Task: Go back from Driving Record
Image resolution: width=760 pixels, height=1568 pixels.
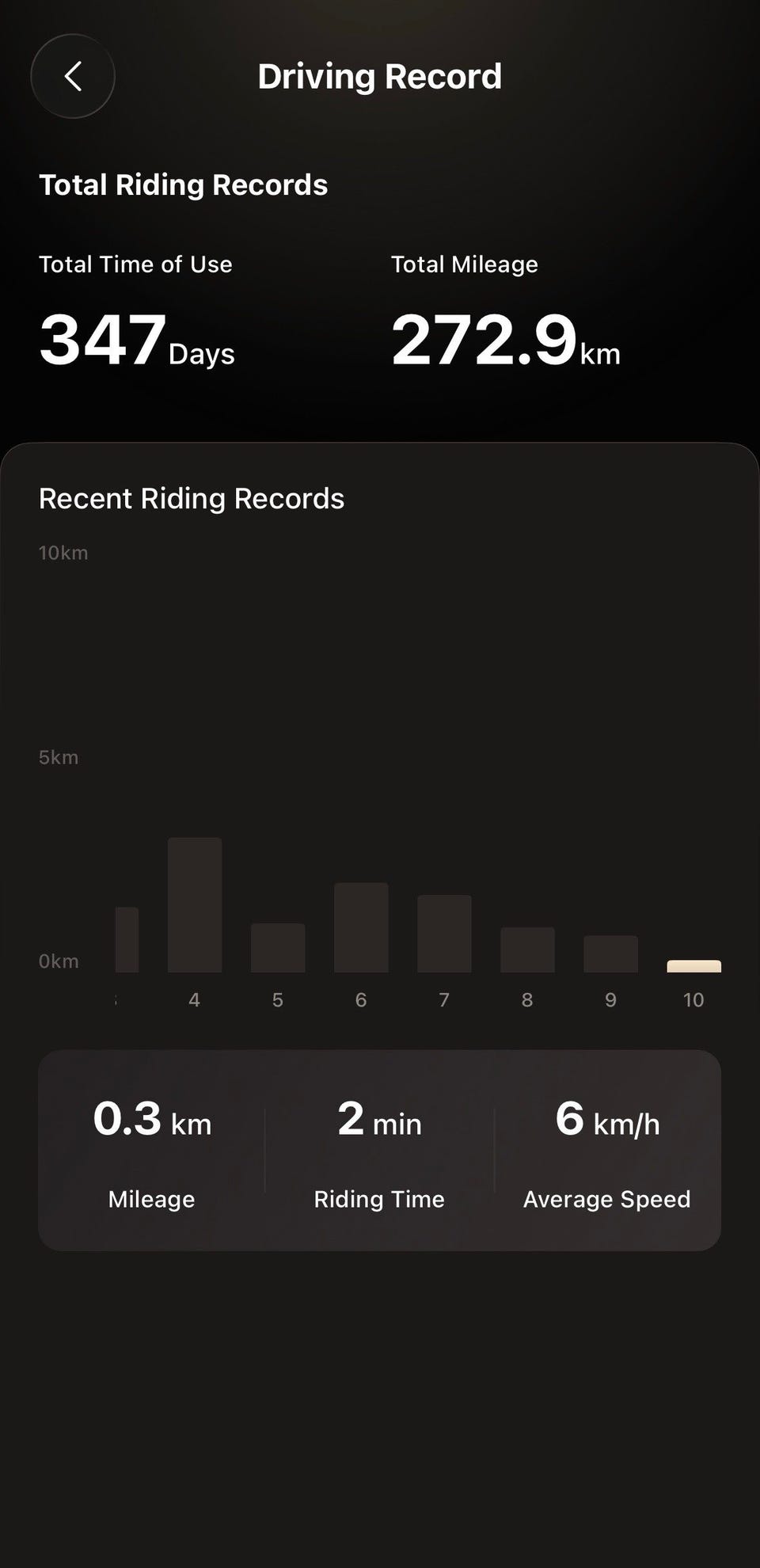Action: pyautogui.click(x=73, y=77)
